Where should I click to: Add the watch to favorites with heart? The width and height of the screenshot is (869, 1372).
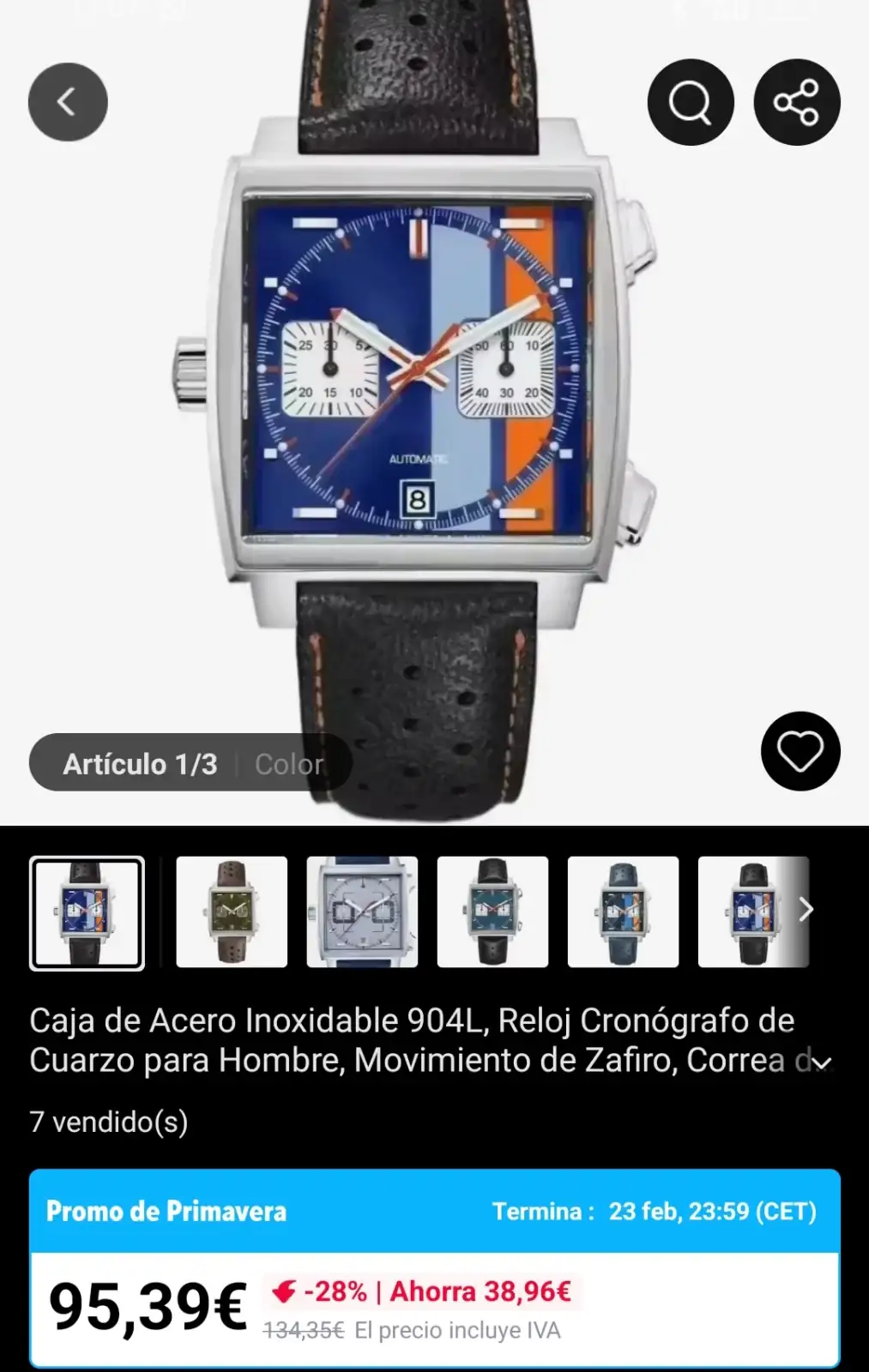point(800,751)
